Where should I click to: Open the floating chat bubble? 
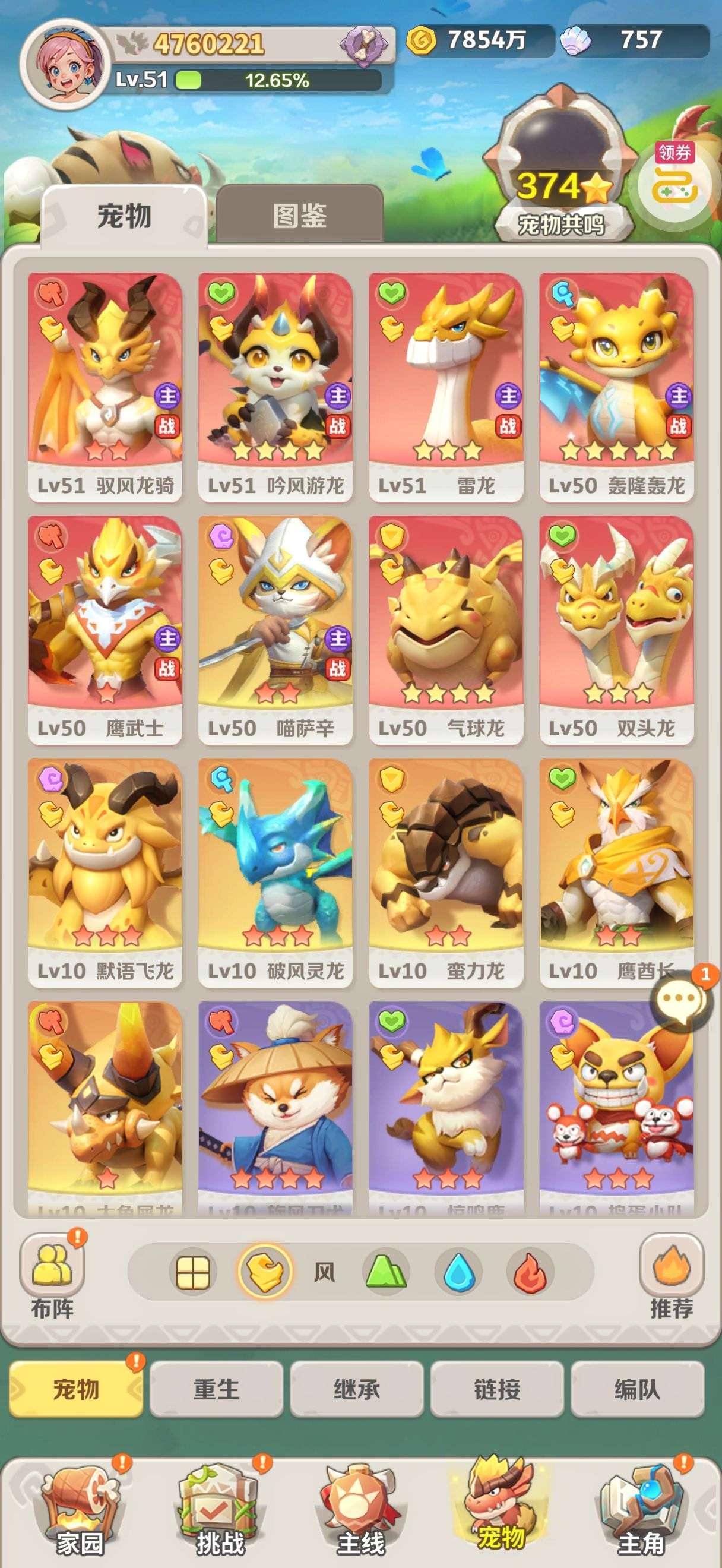click(x=679, y=1000)
